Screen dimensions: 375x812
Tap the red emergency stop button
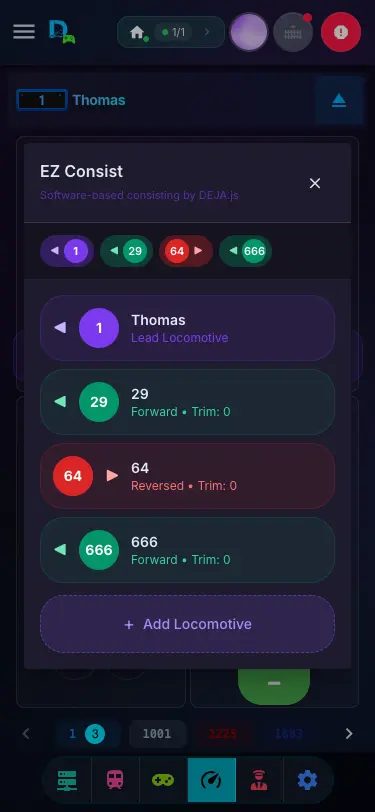click(341, 32)
